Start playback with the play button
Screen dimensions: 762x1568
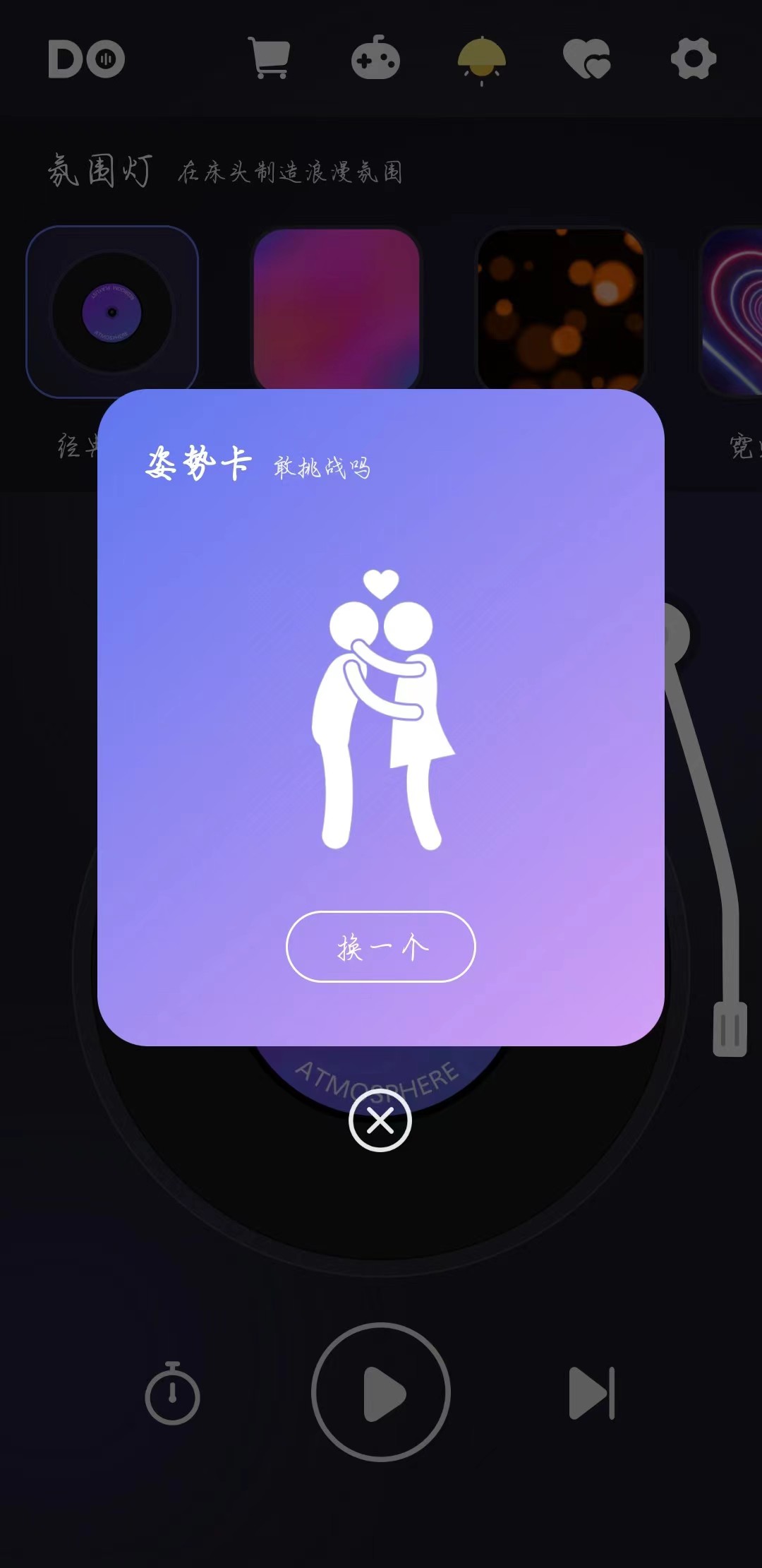pyautogui.click(x=381, y=1392)
